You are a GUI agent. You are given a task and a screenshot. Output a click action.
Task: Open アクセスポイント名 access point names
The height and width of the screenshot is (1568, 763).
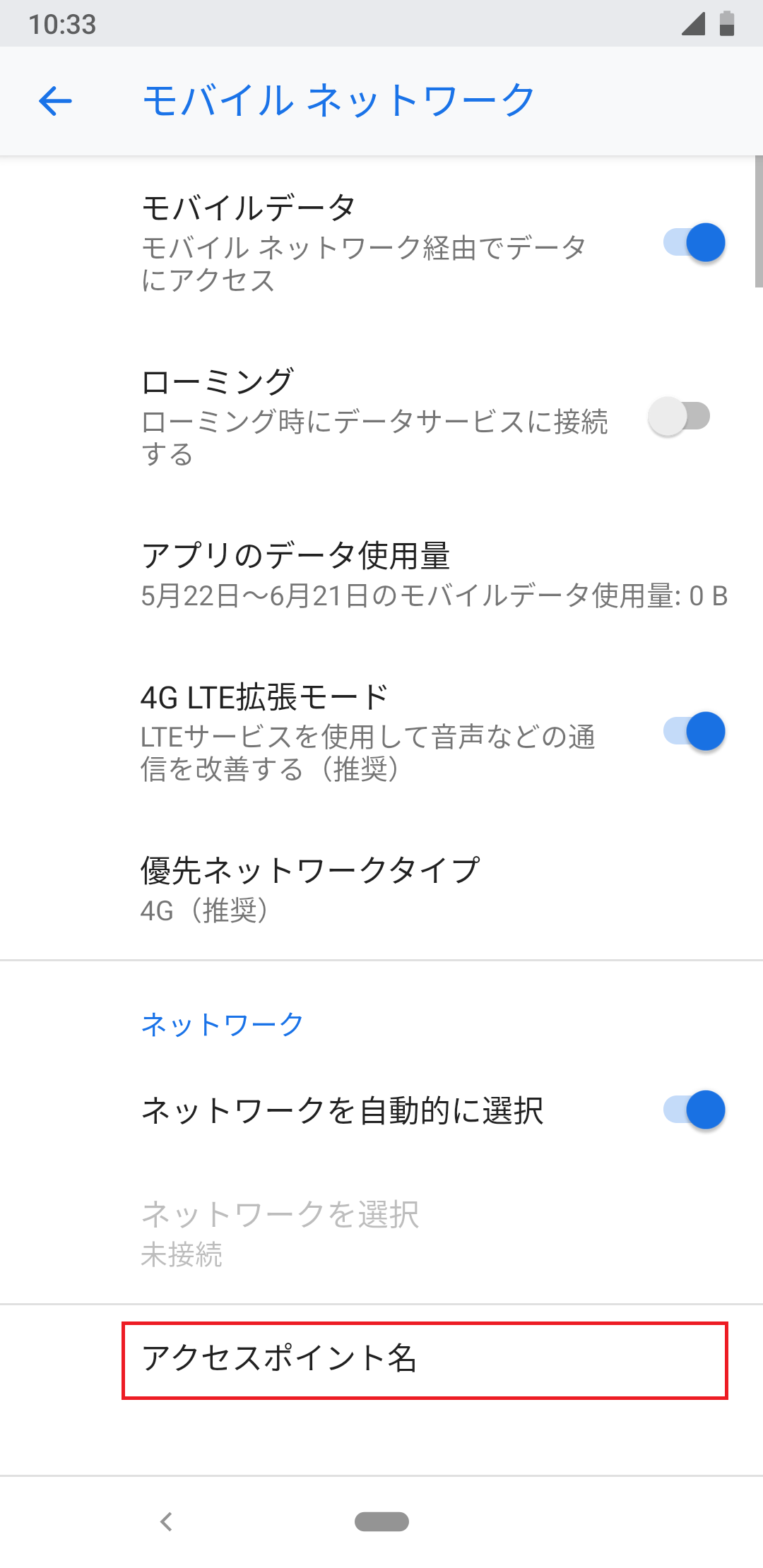(x=381, y=1361)
